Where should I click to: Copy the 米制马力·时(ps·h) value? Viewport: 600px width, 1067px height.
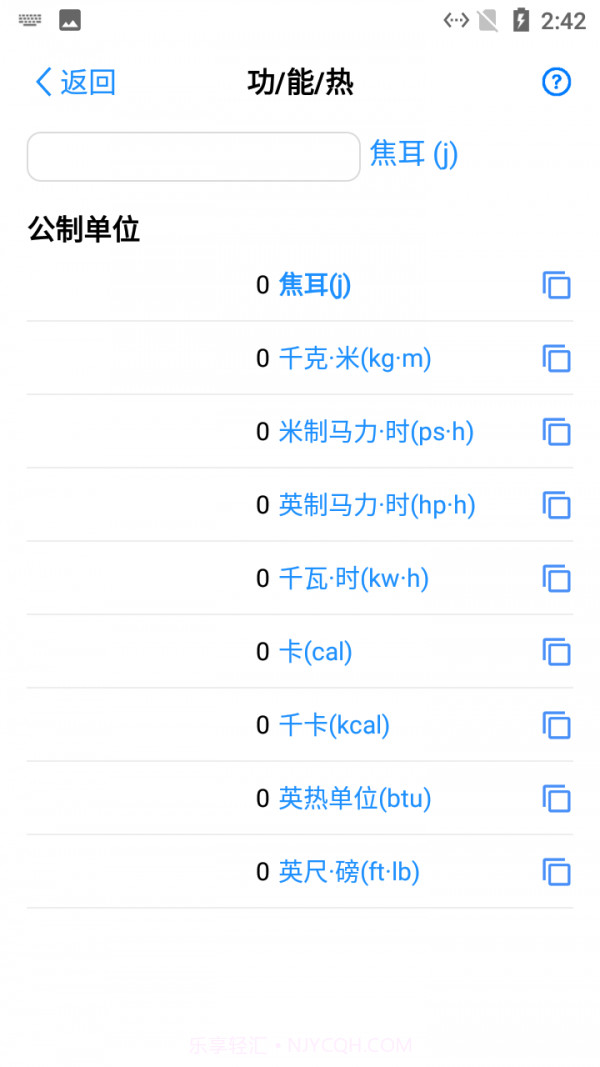click(x=556, y=432)
